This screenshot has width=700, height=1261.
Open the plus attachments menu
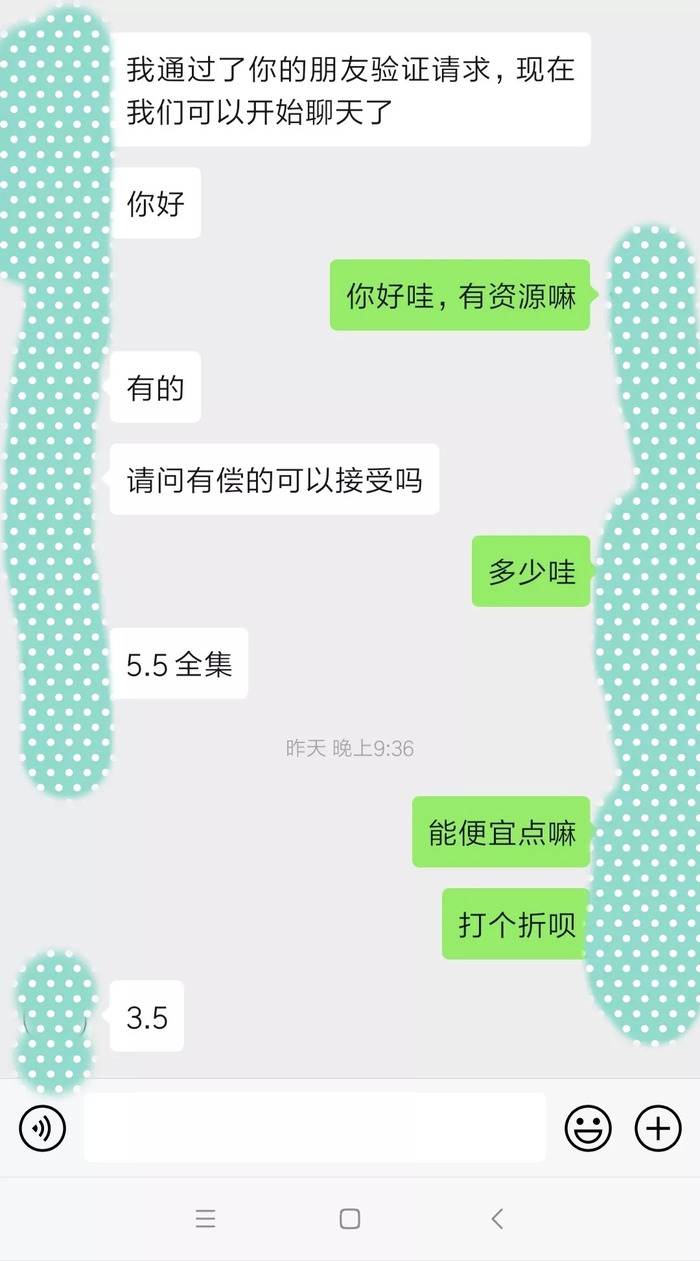658,1128
